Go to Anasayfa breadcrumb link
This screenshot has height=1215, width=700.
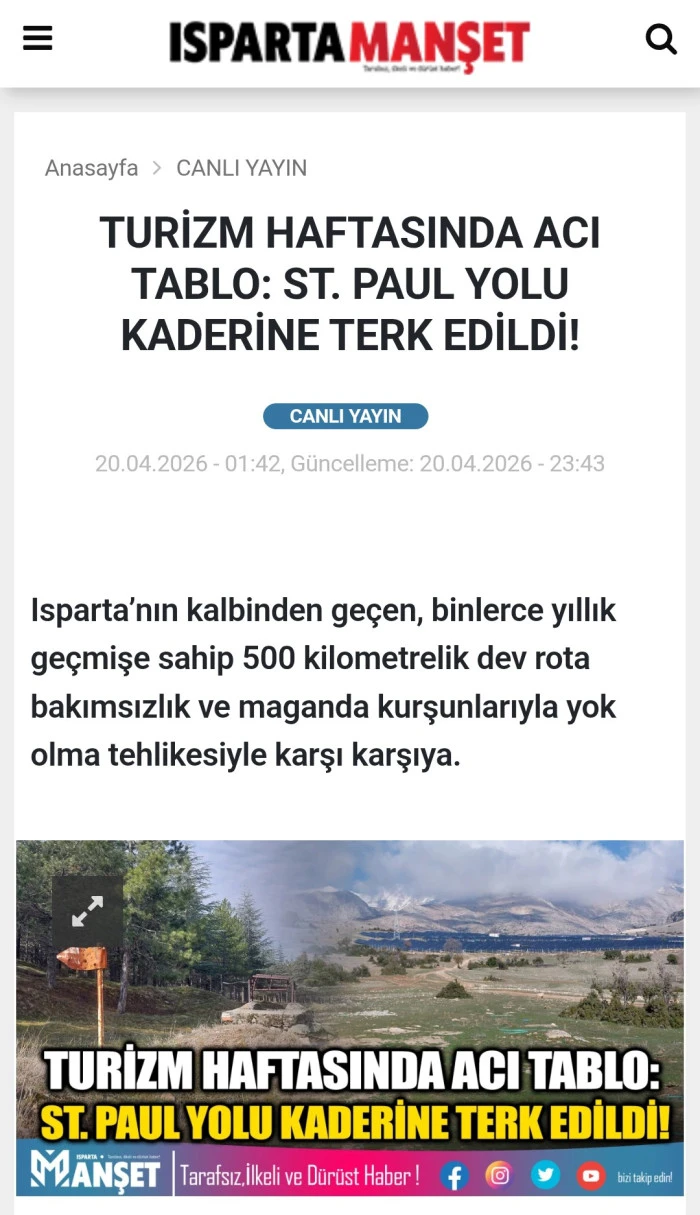tap(91, 168)
